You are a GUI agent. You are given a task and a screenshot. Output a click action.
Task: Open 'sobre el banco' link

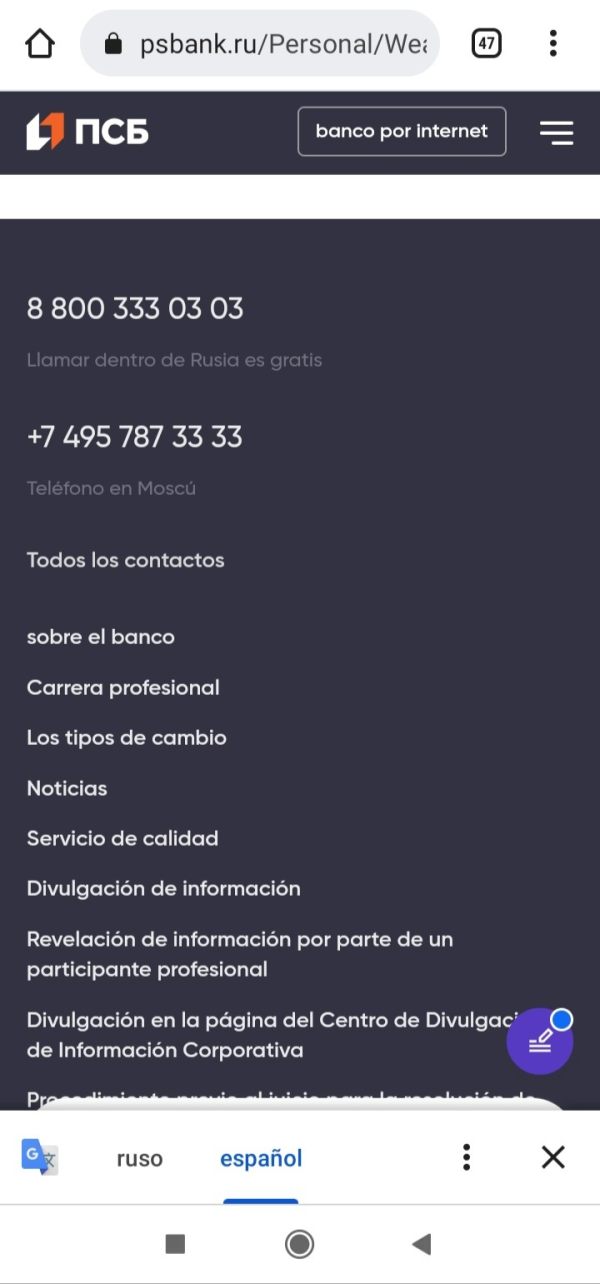101,637
